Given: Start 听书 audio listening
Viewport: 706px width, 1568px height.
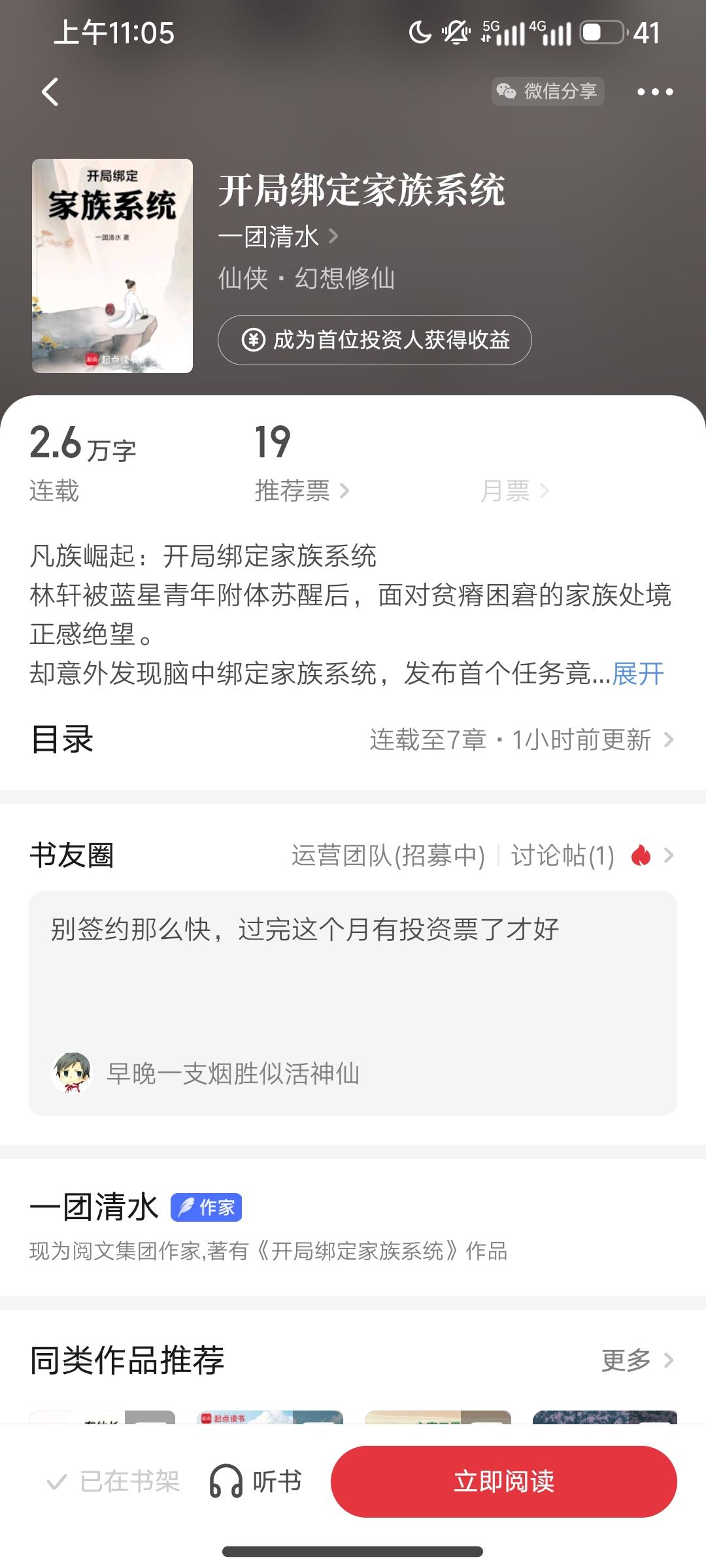Looking at the screenshot, I should [256, 1482].
